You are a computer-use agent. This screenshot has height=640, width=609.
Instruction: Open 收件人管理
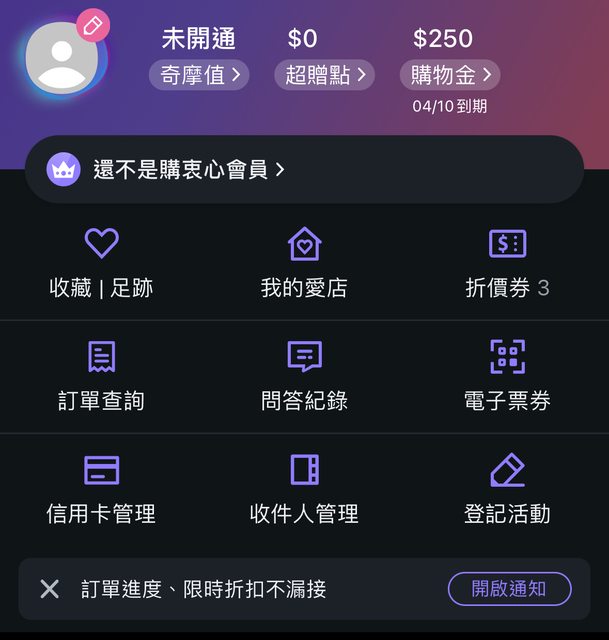[x=304, y=490]
